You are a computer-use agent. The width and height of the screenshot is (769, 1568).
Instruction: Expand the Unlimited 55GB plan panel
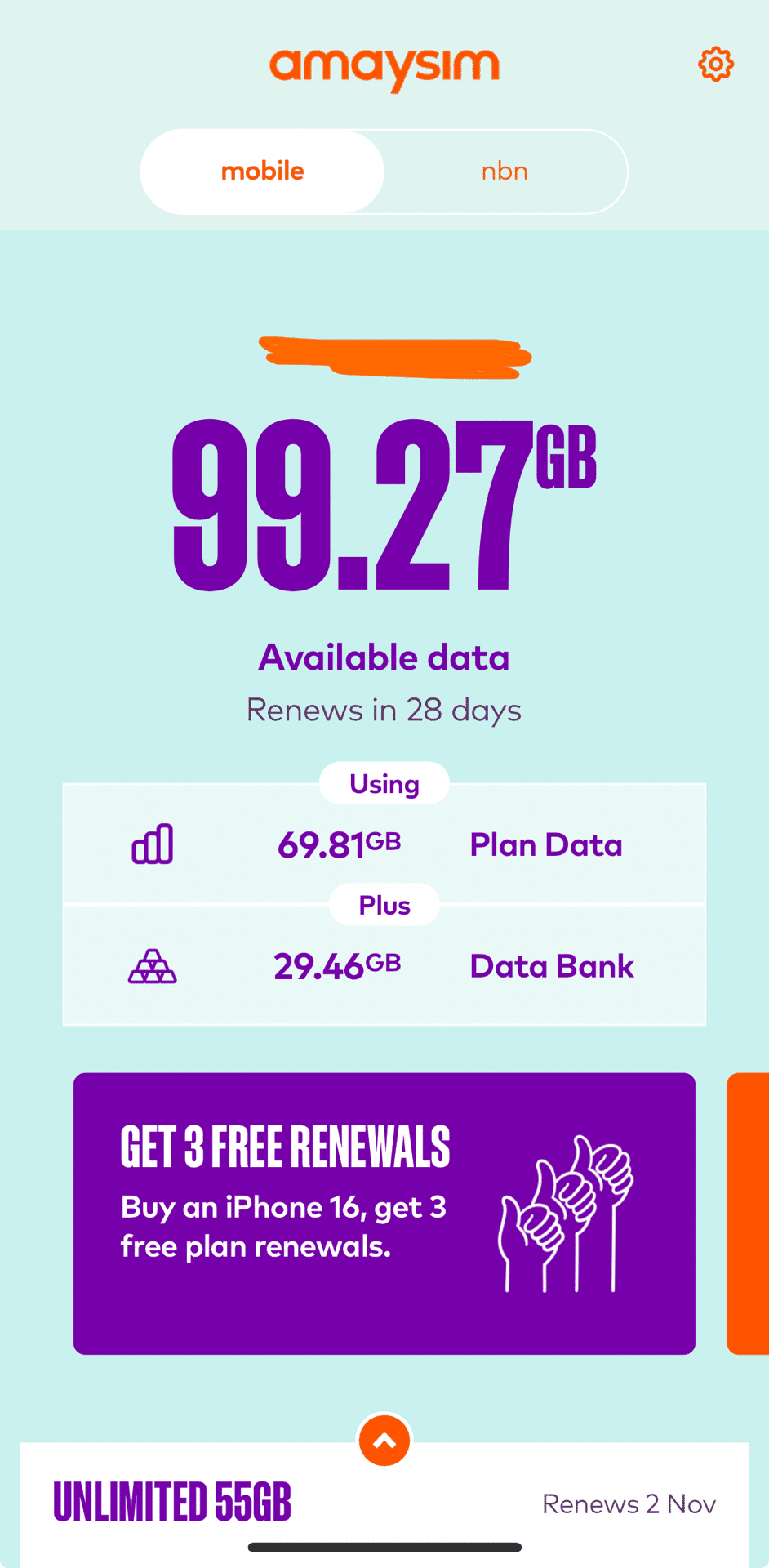tap(384, 1441)
